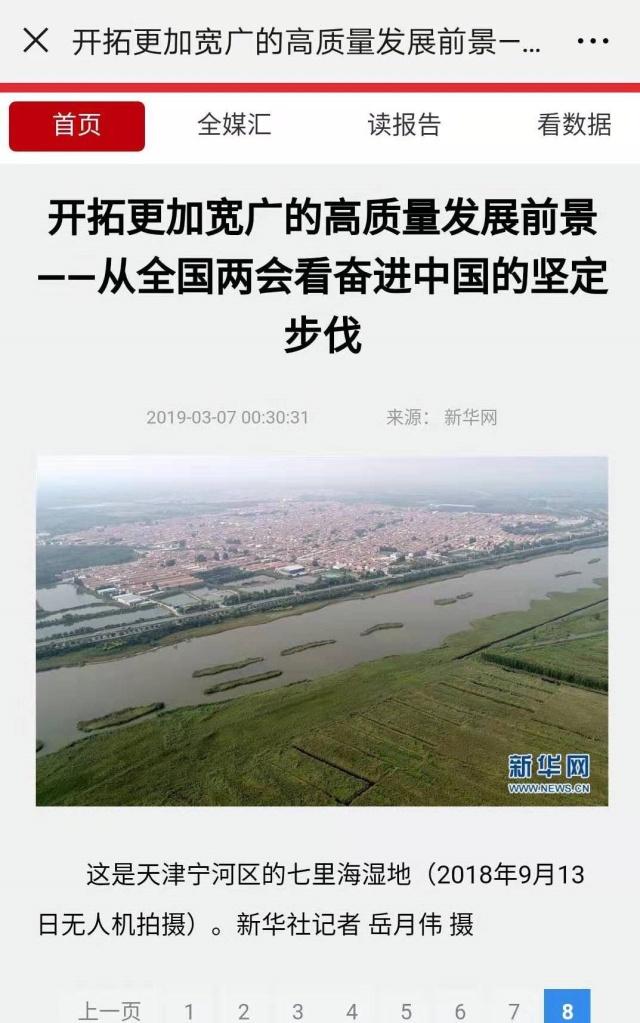Go to the 看数据 tab
Image resolution: width=640 pixels, height=1023 pixels.
pyautogui.click(x=574, y=125)
